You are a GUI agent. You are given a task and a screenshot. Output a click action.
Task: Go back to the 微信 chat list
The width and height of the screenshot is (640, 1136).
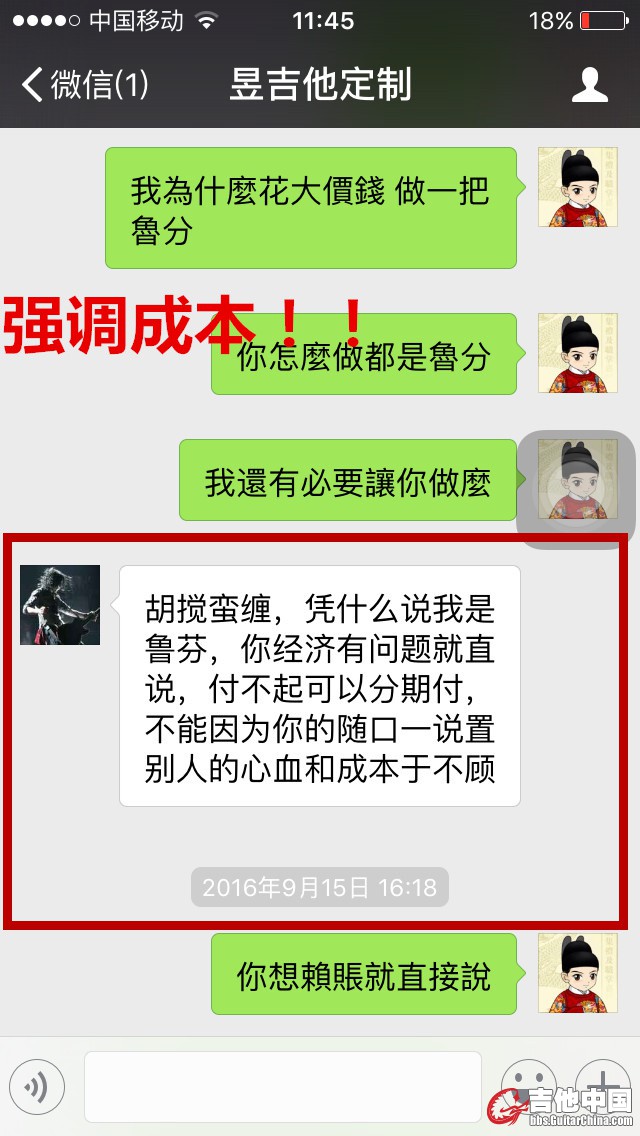(85, 84)
